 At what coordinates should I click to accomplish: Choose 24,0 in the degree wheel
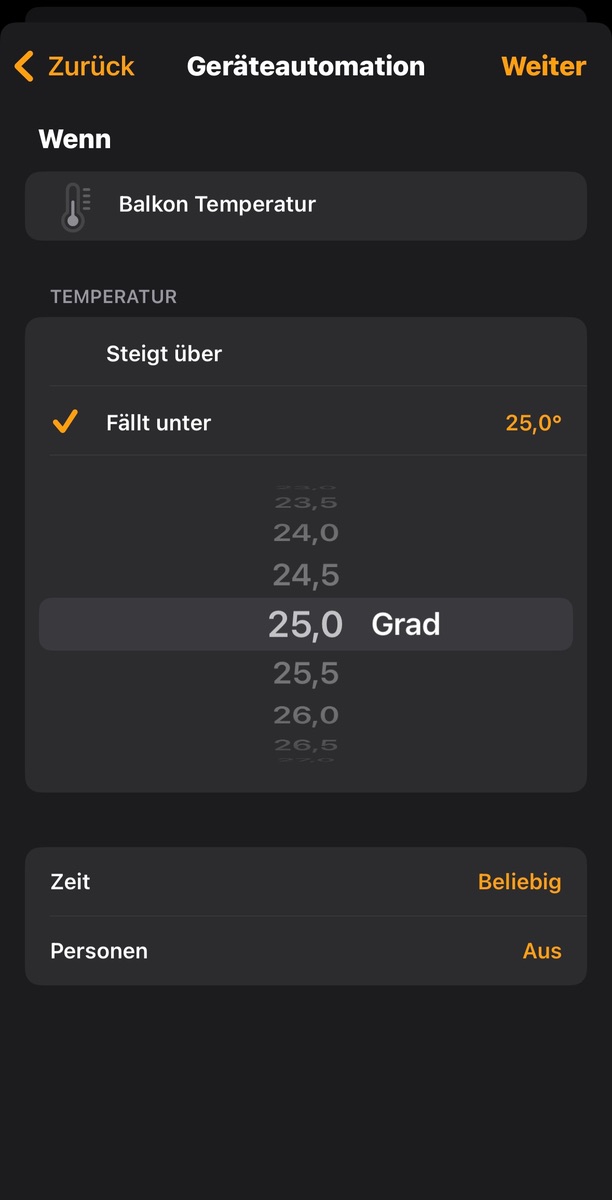(306, 533)
